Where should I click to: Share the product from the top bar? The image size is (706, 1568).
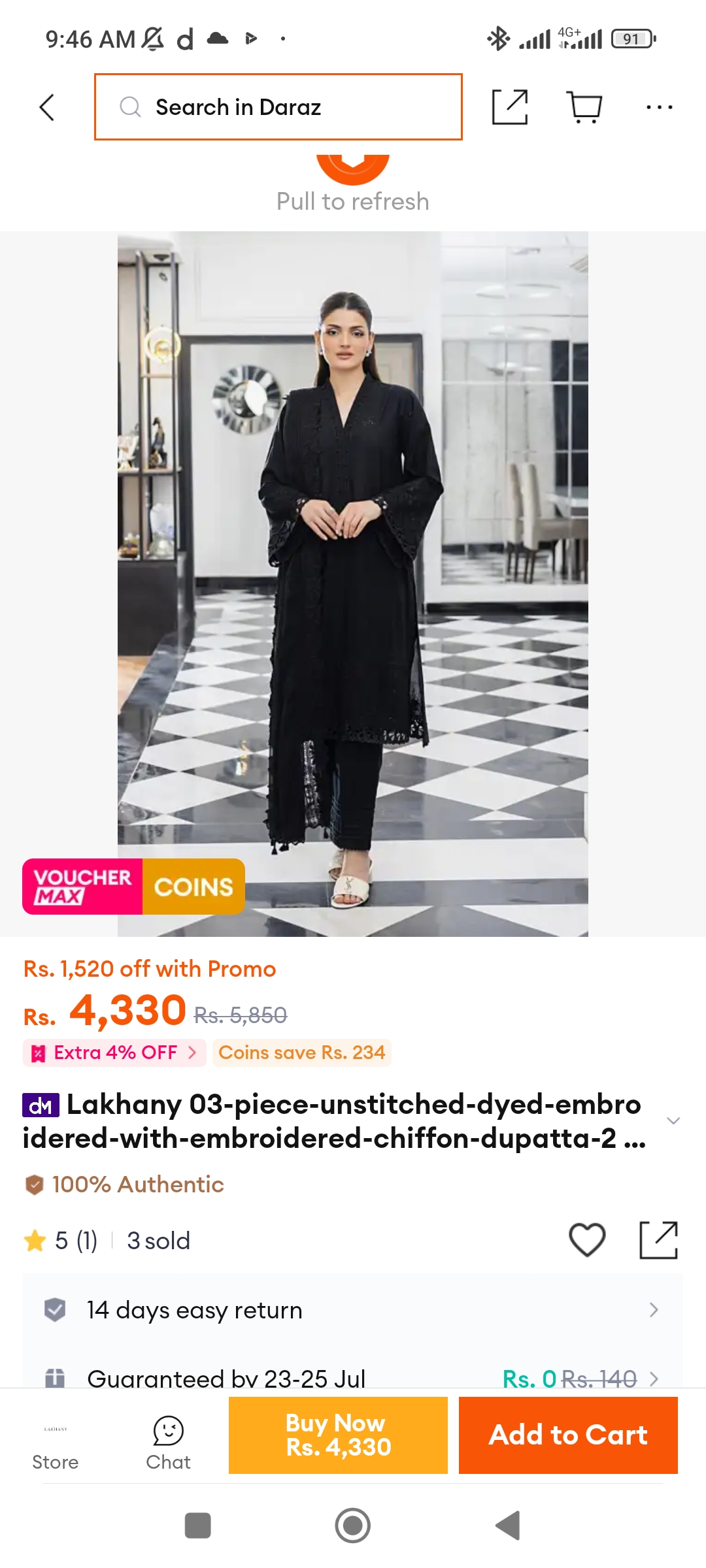point(510,107)
